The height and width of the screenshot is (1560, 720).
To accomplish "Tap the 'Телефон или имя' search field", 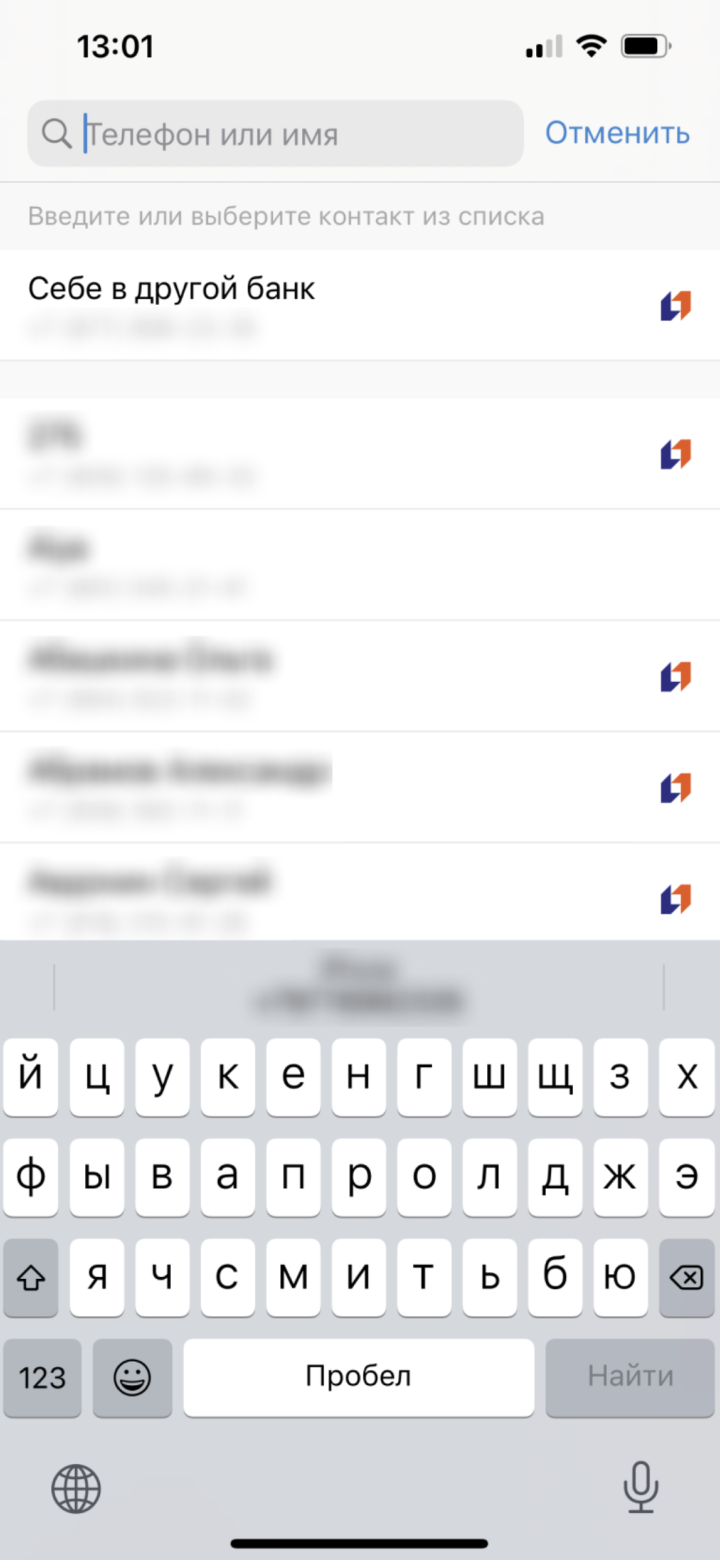I will pos(290,134).
